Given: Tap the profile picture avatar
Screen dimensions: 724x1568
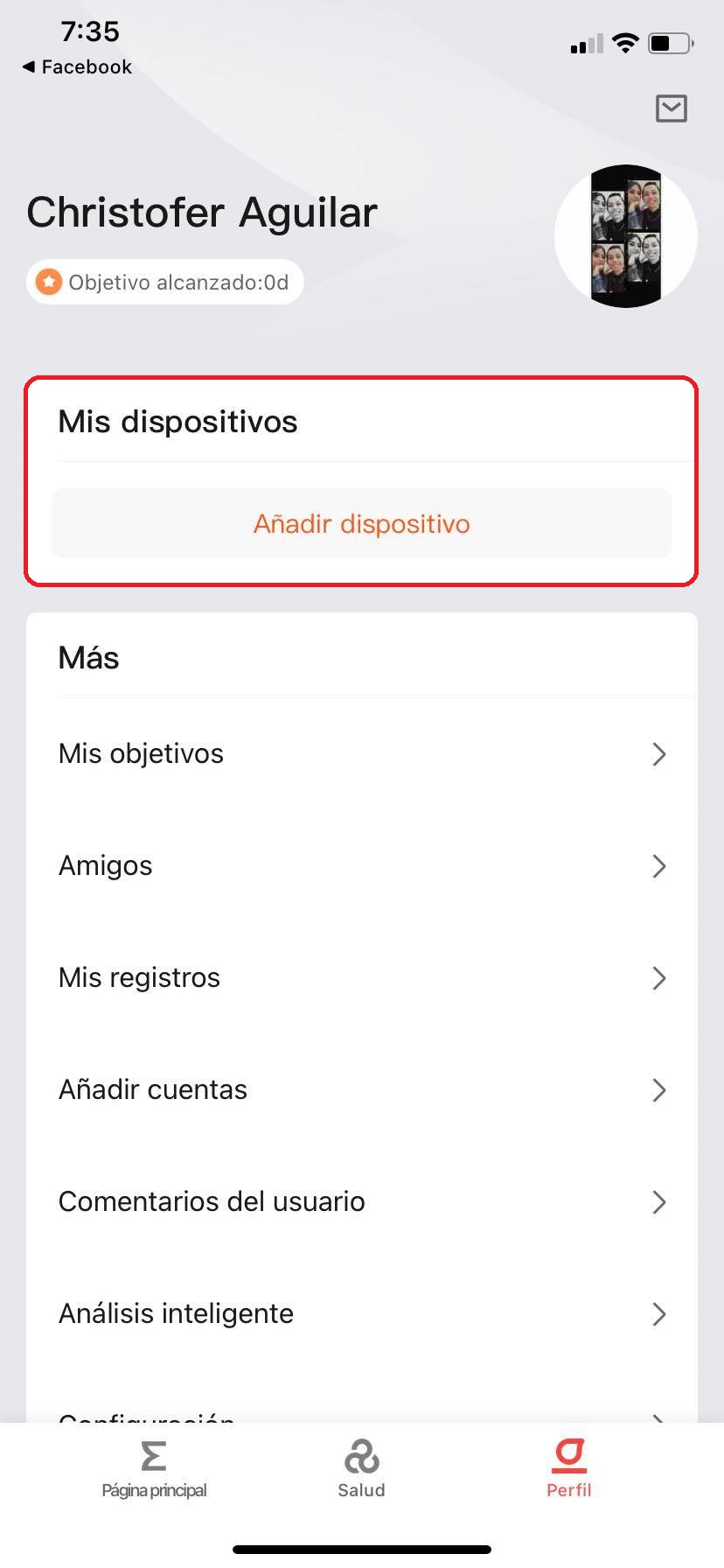Looking at the screenshot, I should point(625,235).
